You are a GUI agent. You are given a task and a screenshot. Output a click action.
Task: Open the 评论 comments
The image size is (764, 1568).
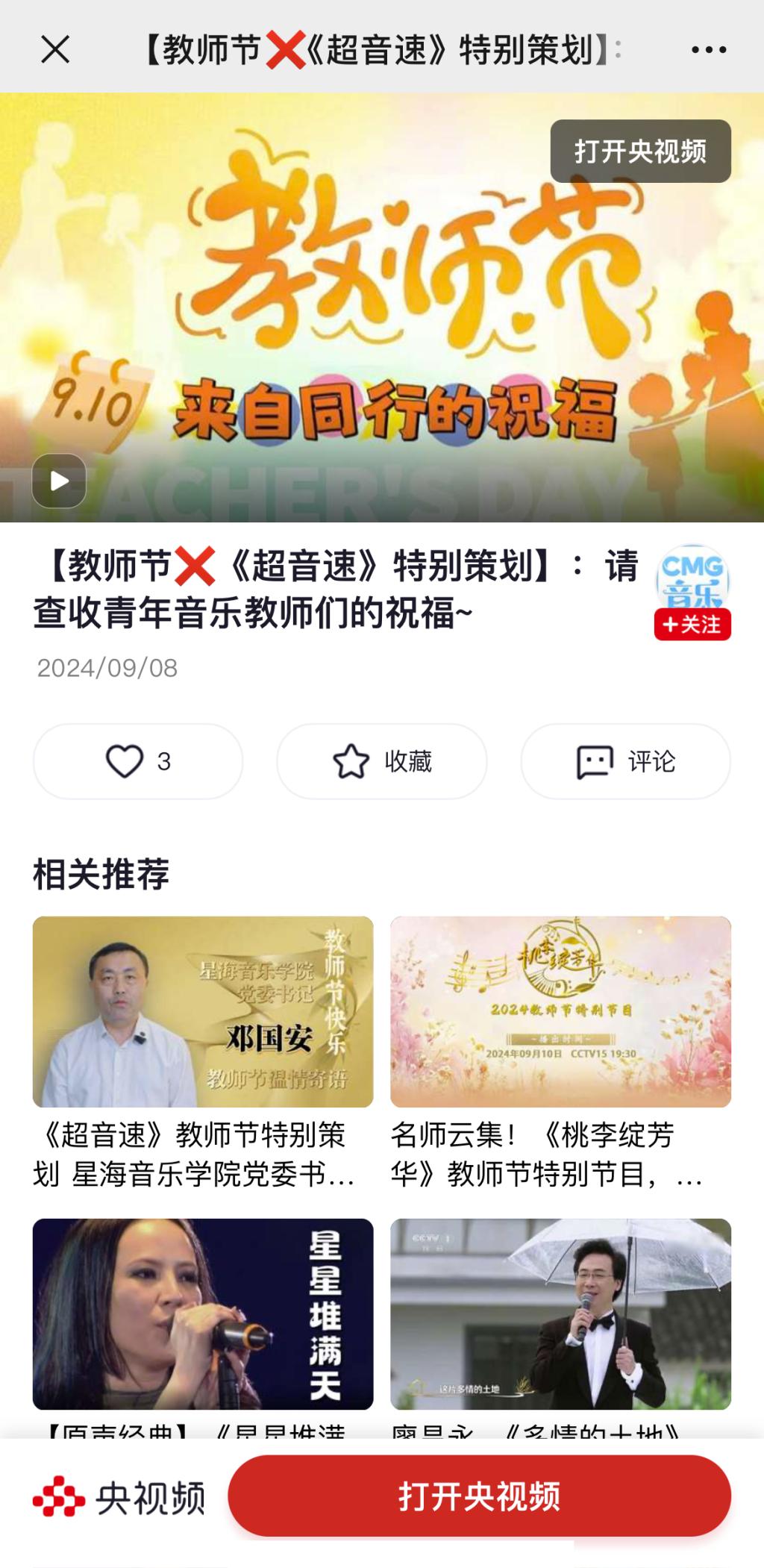tap(625, 761)
